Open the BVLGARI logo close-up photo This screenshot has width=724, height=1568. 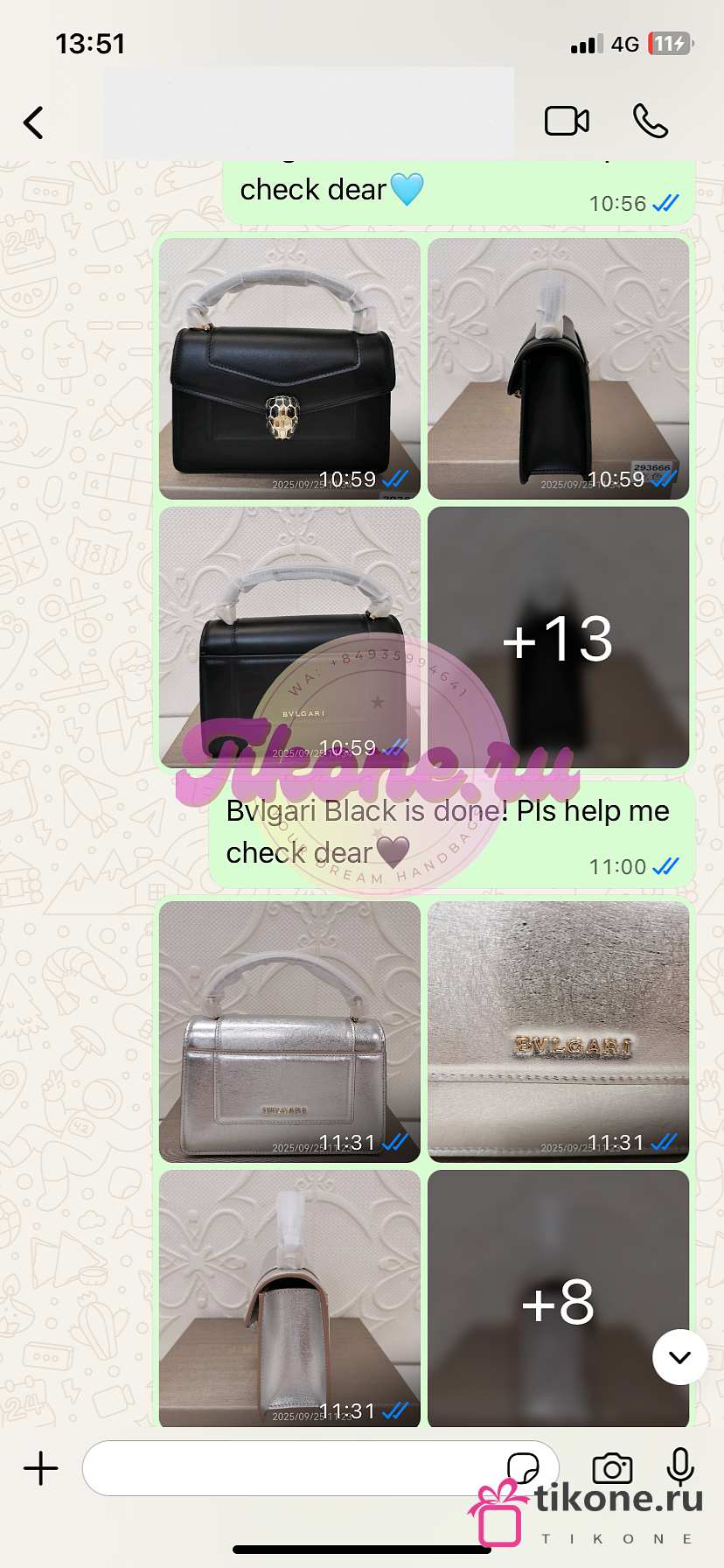click(558, 1032)
